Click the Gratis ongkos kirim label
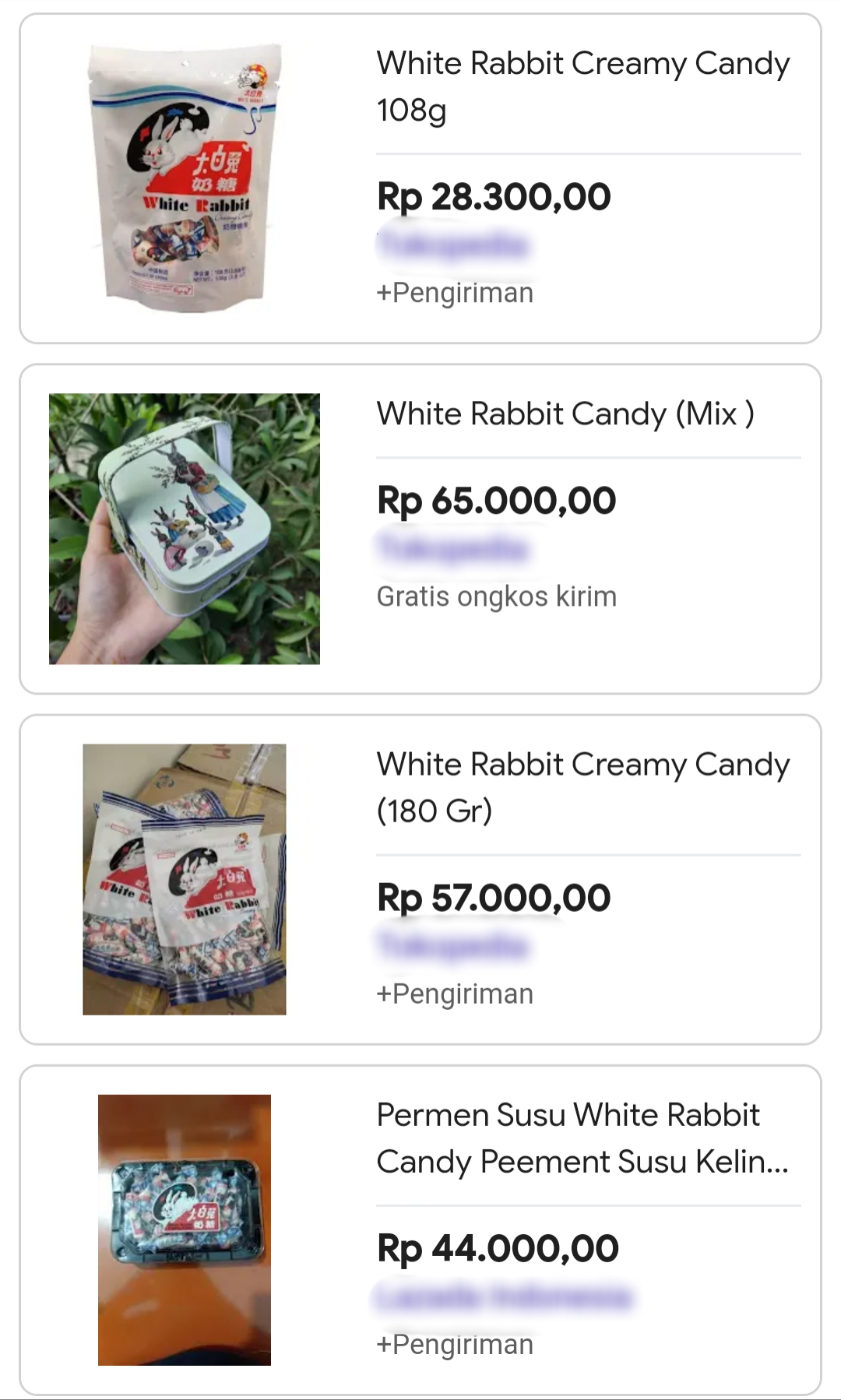The height and width of the screenshot is (1400, 841). (x=497, y=596)
